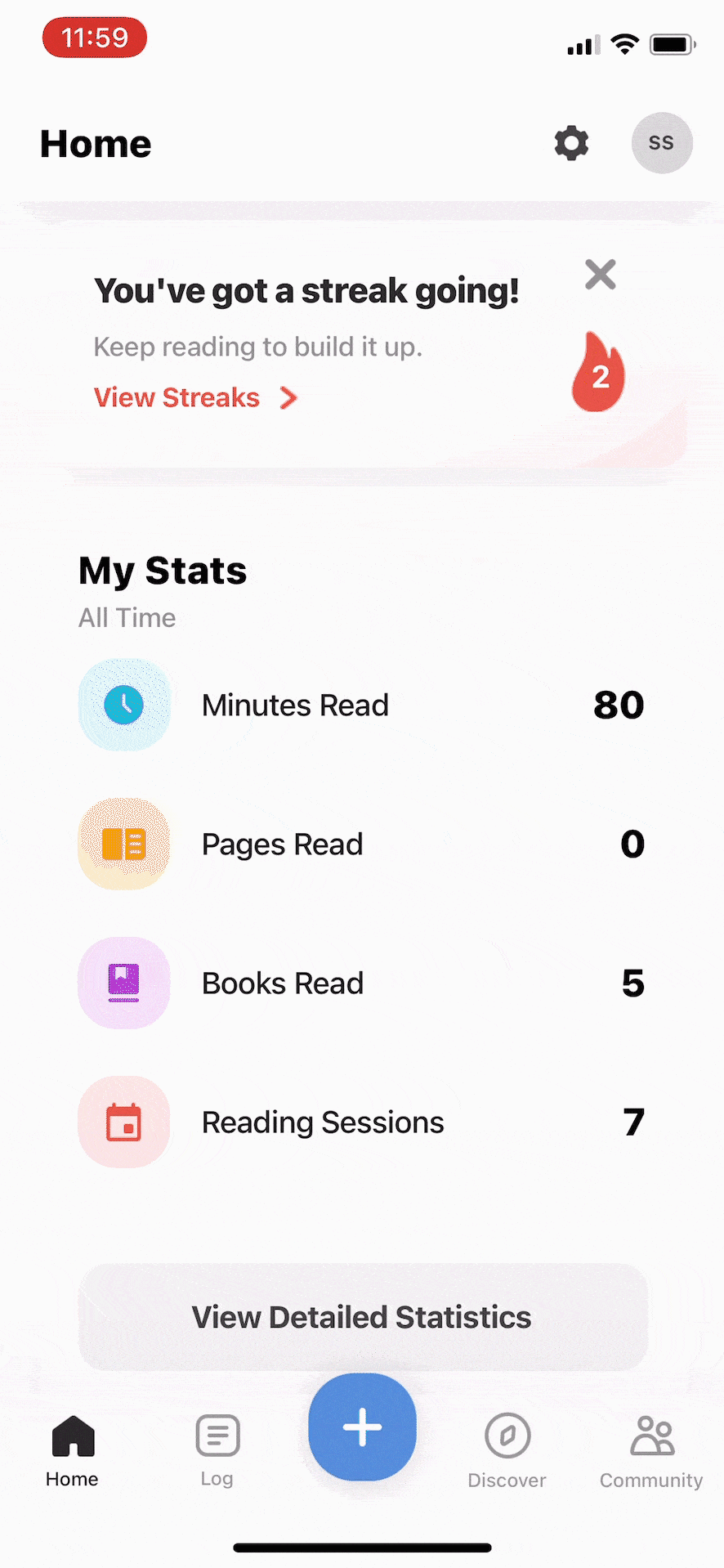The width and height of the screenshot is (724, 1568).
Task: Expand streak details via the chevron arrow
Action: coord(288,397)
